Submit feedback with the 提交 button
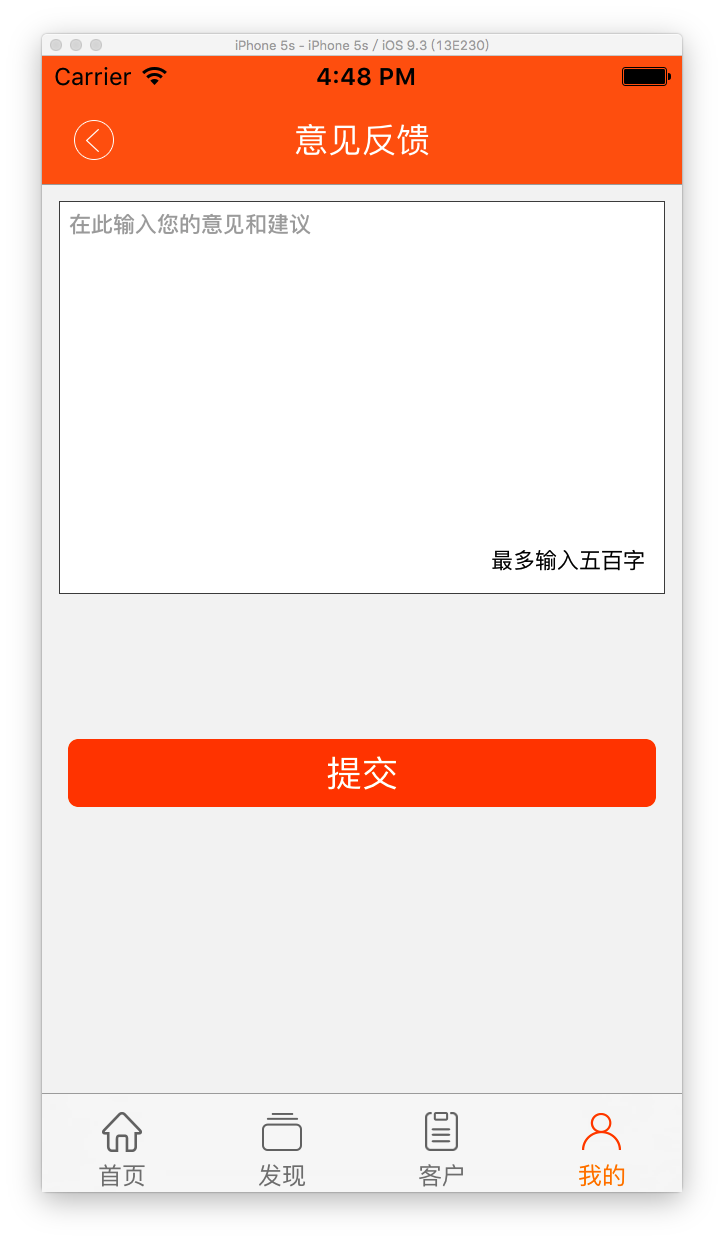This screenshot has height=1242, width=724. 362,773
